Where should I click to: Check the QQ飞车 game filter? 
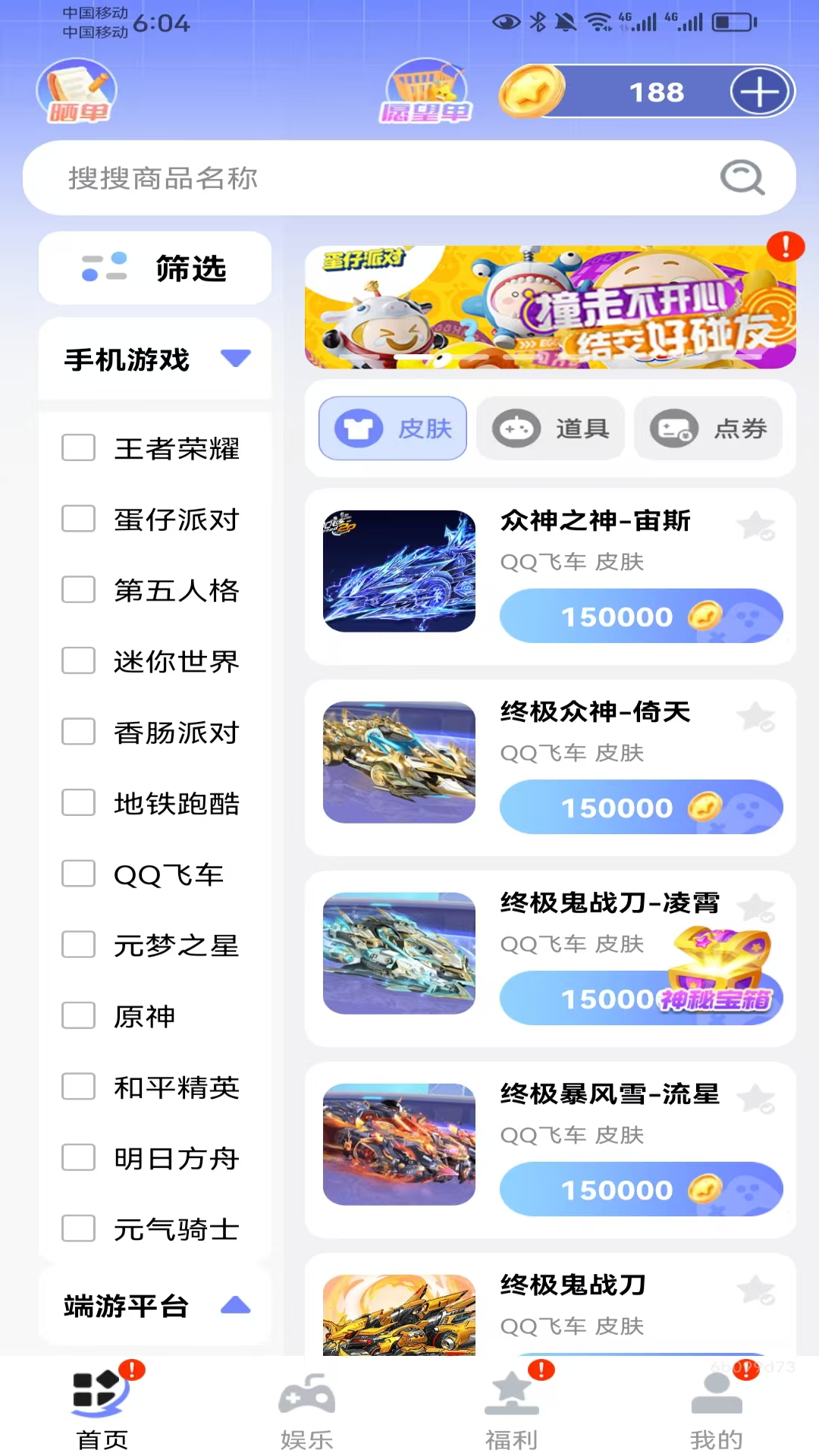pyautogui.click(x=77, y=874)
